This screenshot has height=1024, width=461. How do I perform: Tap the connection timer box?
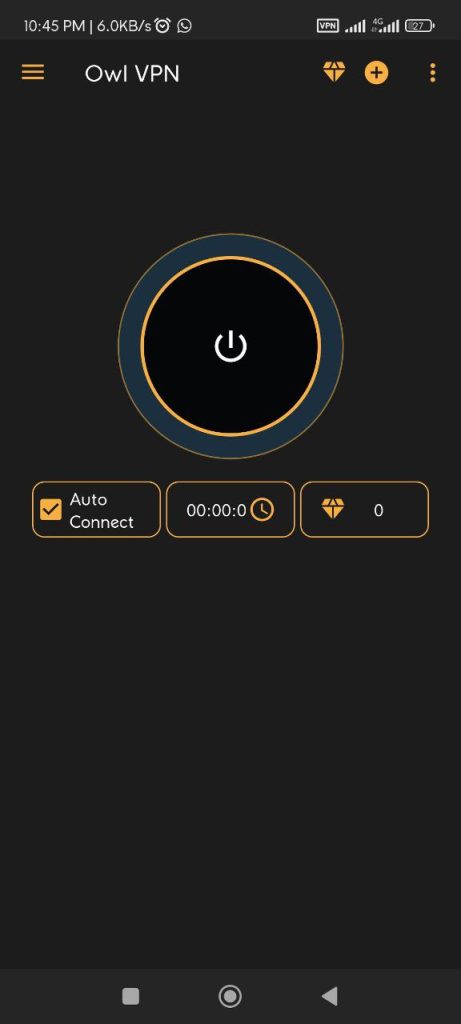tap(230, 509)
